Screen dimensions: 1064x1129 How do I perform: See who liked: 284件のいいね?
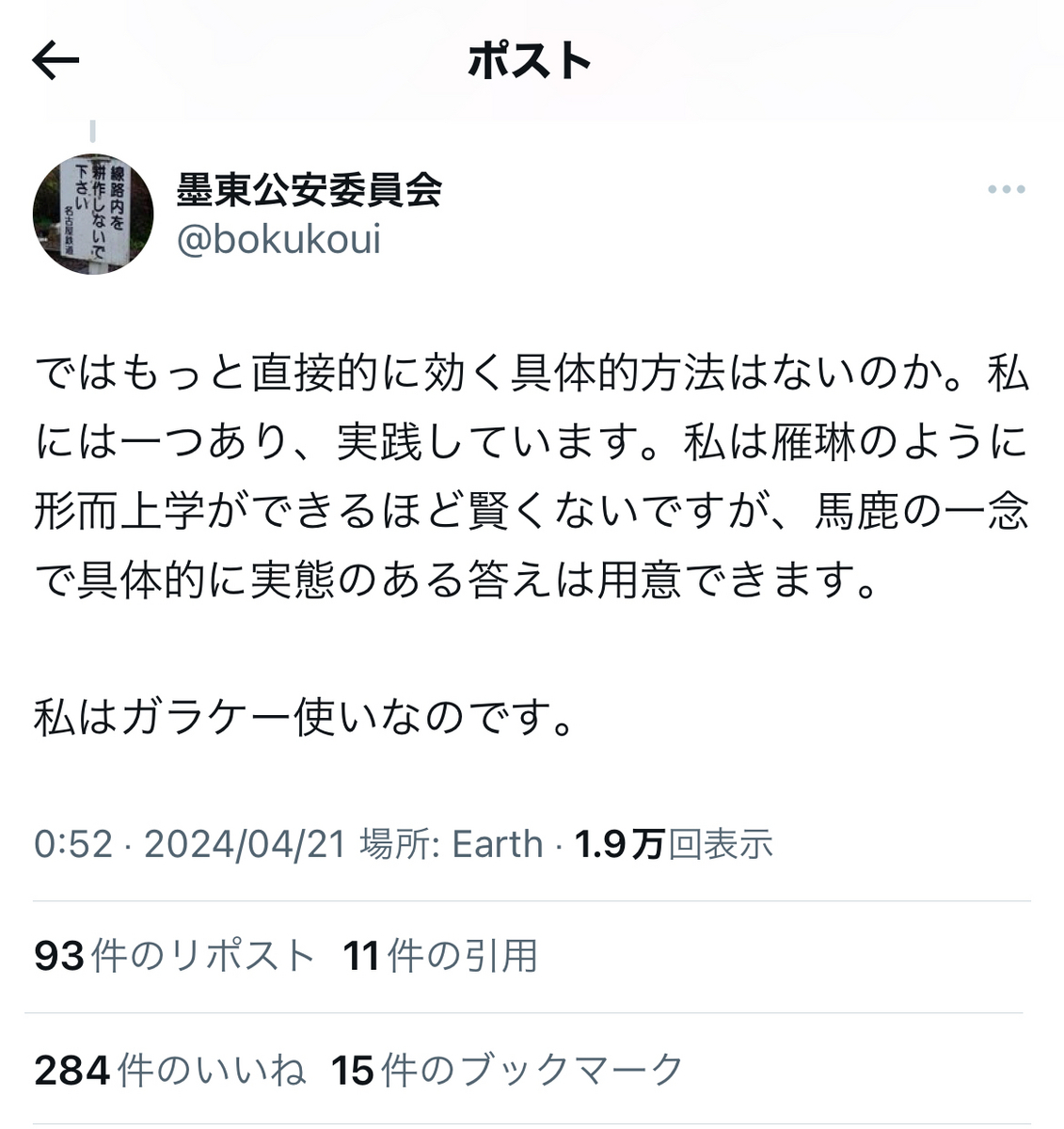pyautogui.click(x=170, y=1070)
